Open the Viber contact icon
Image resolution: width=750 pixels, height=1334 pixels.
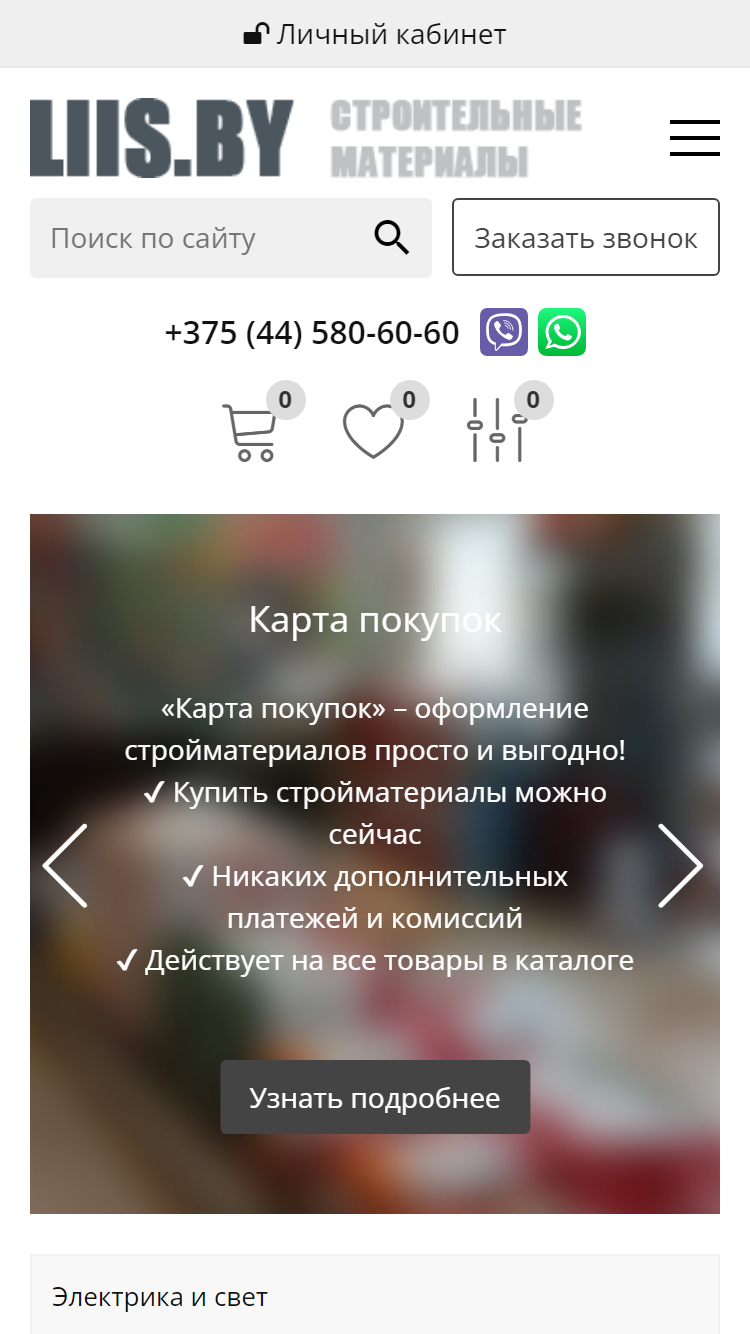click(x=504, y=332)
